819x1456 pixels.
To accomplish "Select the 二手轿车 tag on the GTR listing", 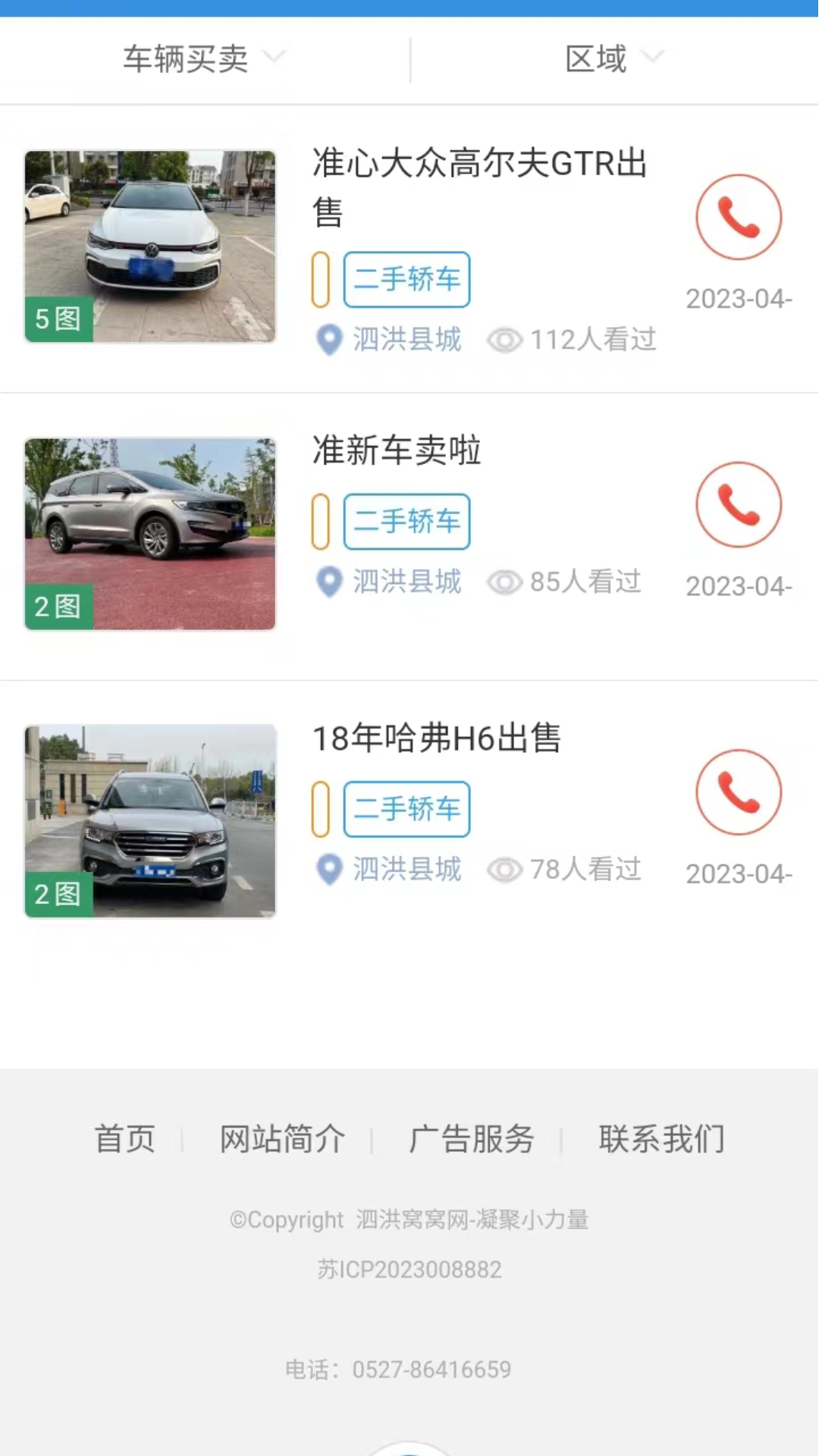I will tap(406, 279).
